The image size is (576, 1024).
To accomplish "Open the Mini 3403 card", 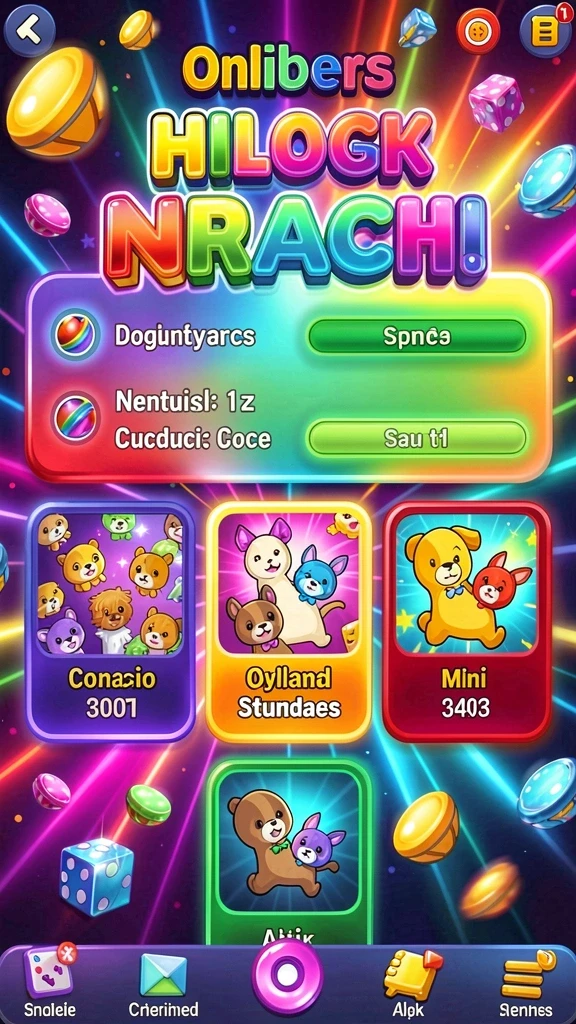I will (466, 622).
